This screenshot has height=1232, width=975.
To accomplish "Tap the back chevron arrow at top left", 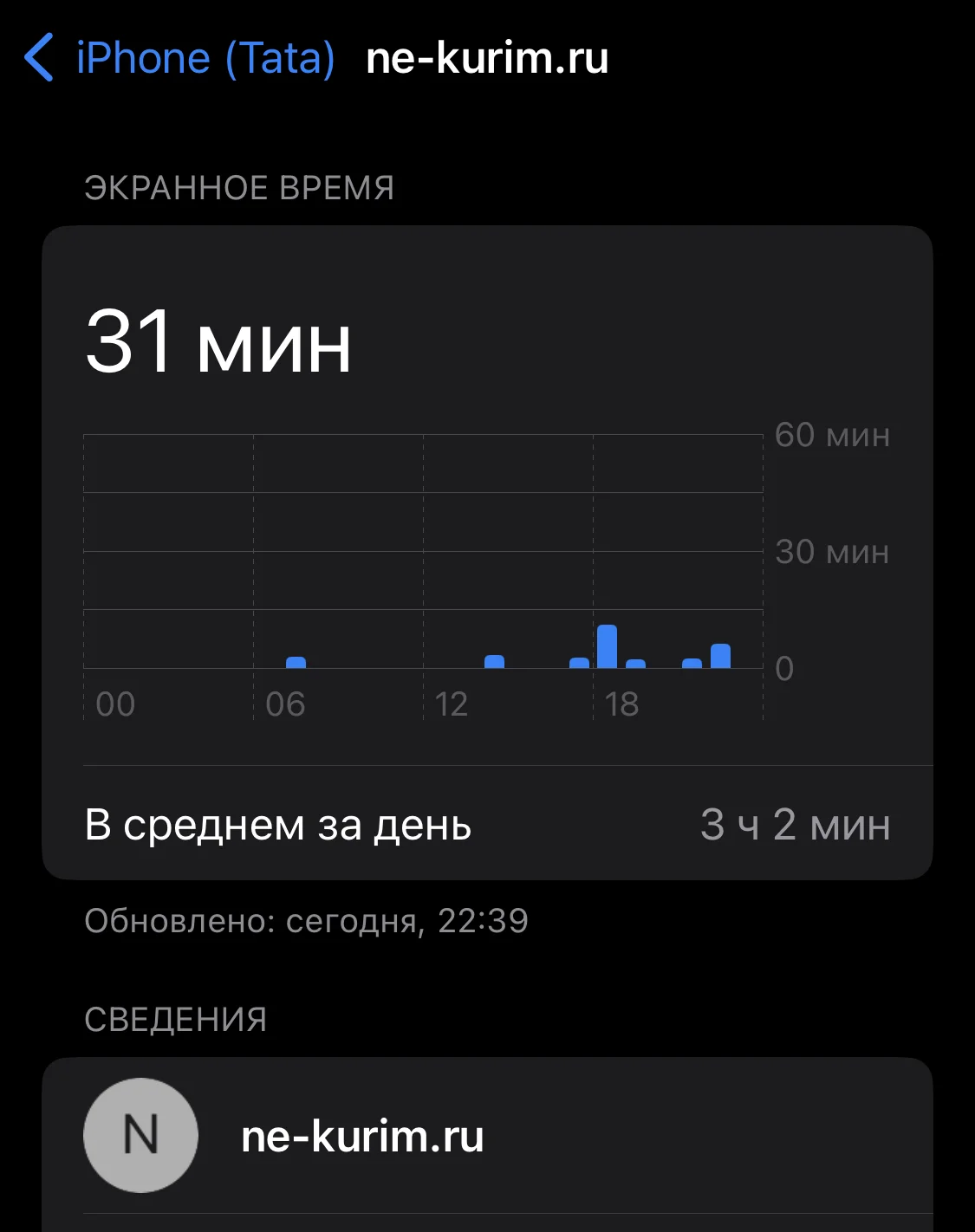I will 38,58.
